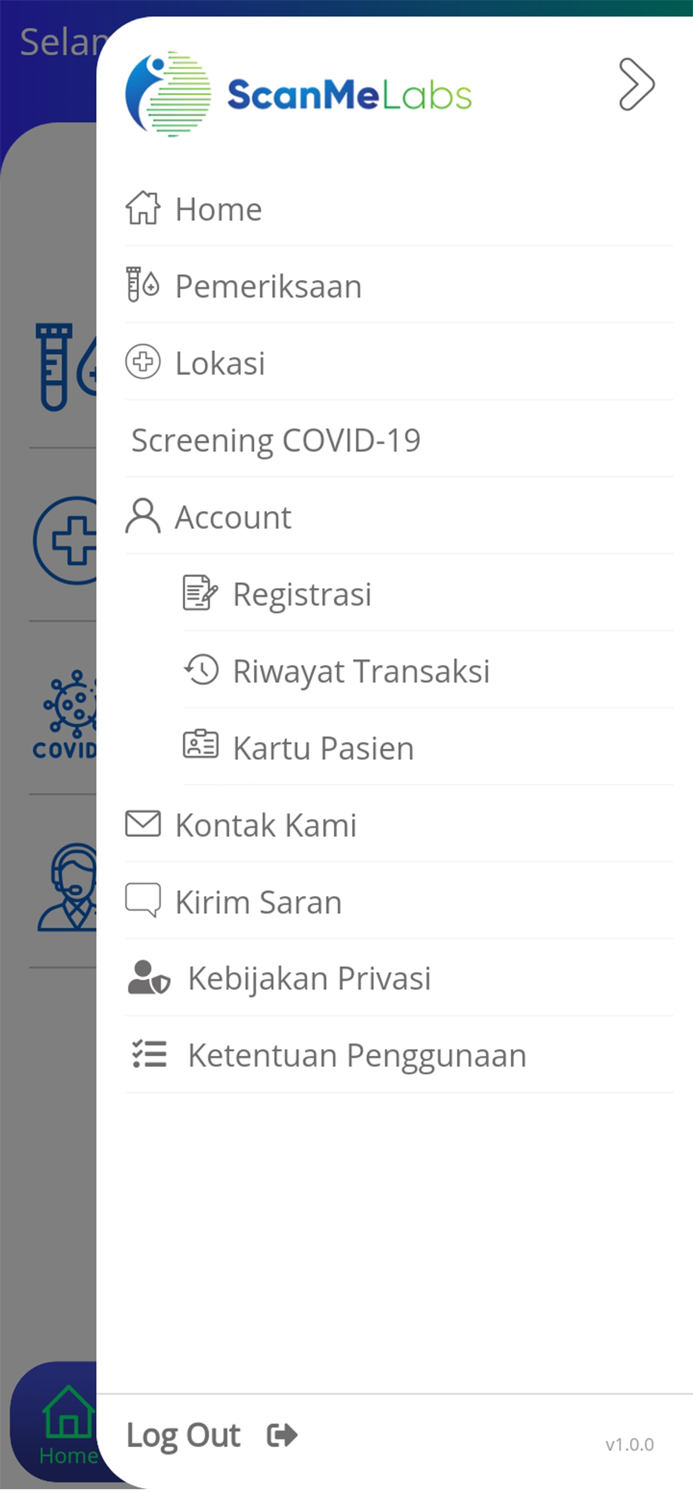Close the drawer with the chevron arrow
Viewport: 693px width, 1500px height.
(x=636, y=84)
